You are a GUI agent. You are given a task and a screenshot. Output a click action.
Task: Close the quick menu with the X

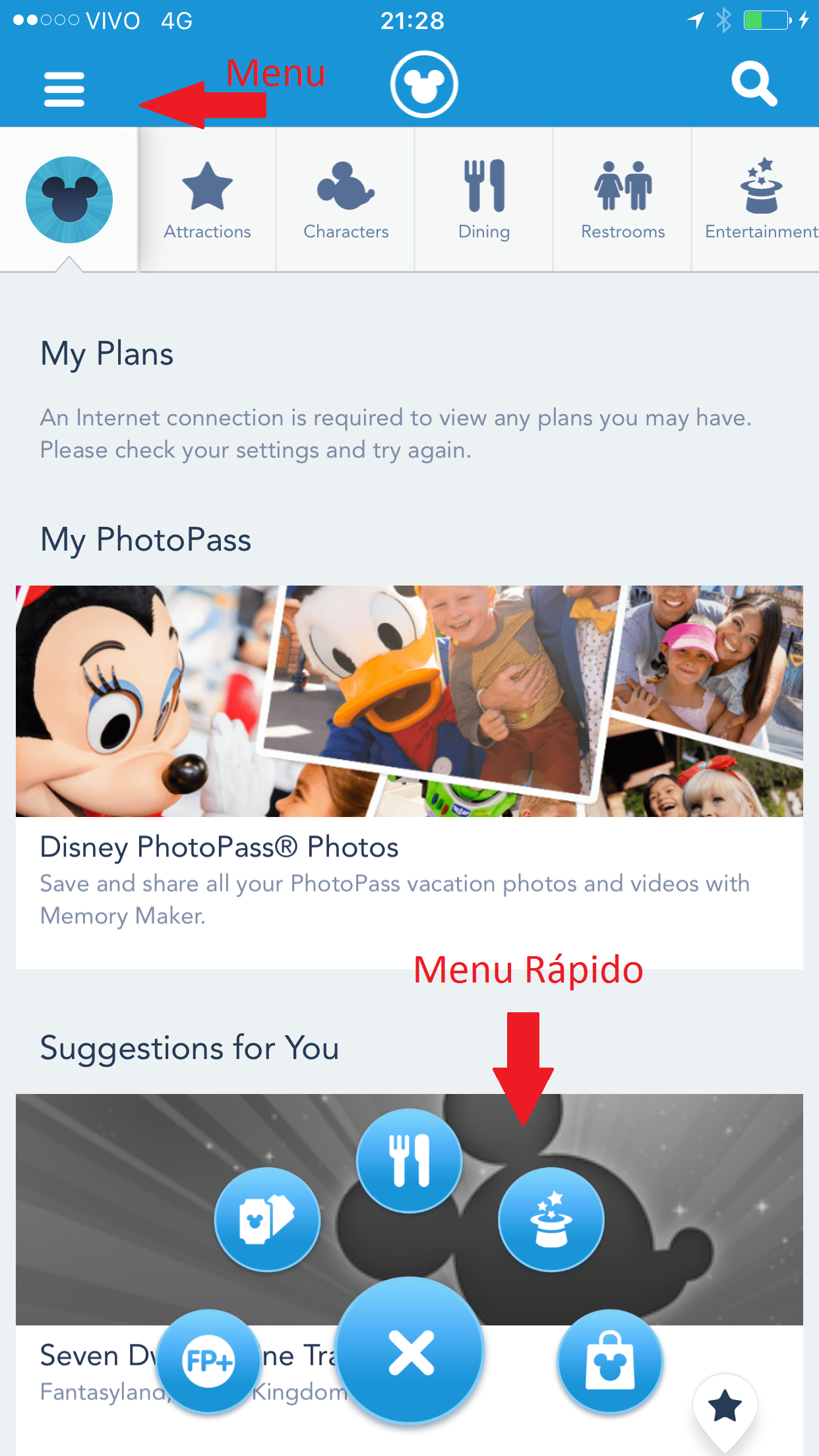coord(410,1352)
